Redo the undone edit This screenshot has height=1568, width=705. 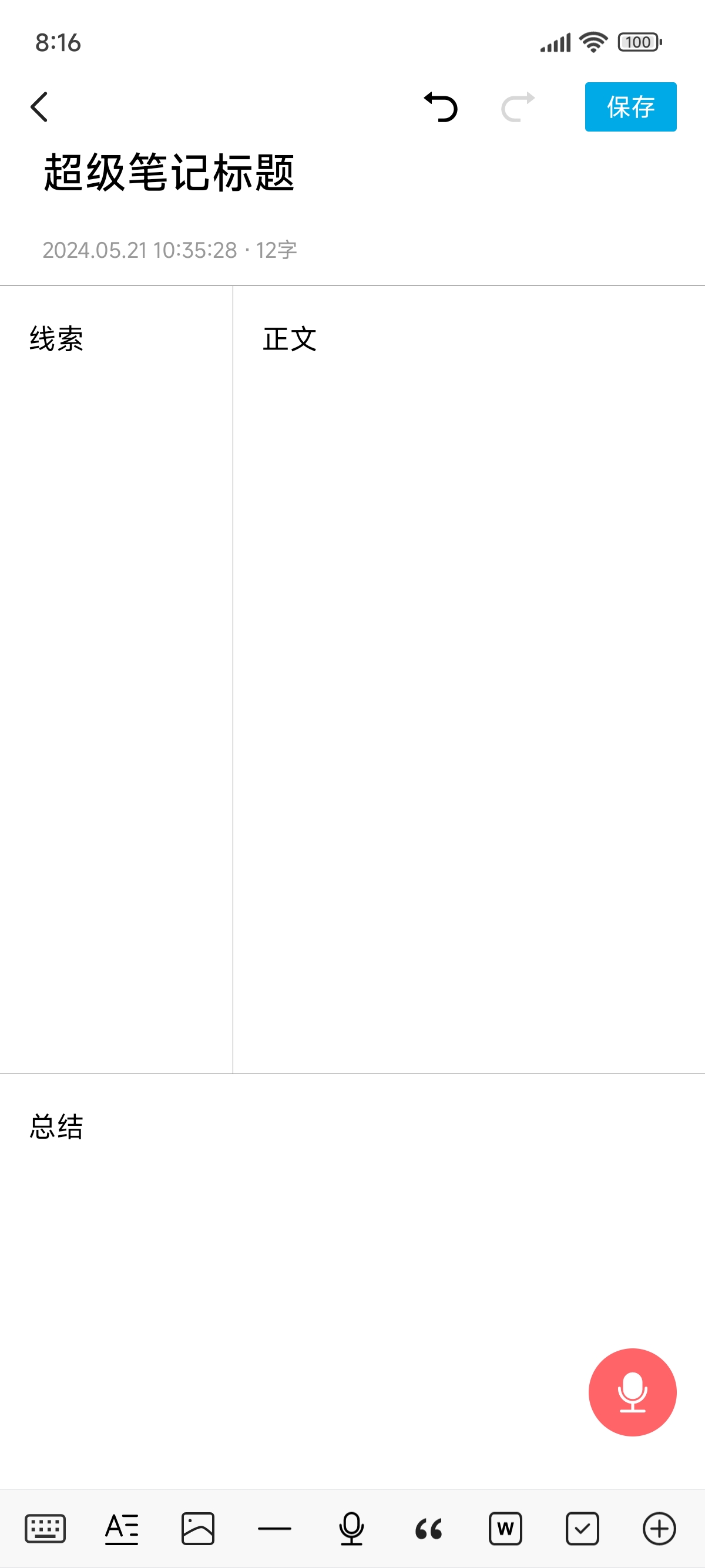coord(518,107)
